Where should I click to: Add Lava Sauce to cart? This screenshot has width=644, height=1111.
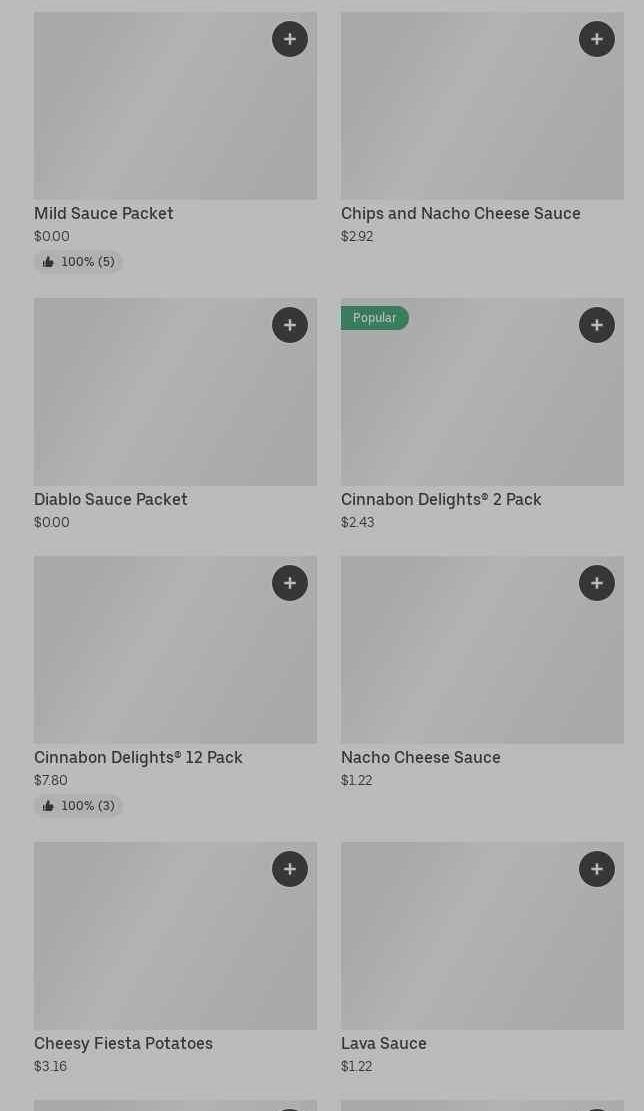pyautogui.click(x=597, y=869)
